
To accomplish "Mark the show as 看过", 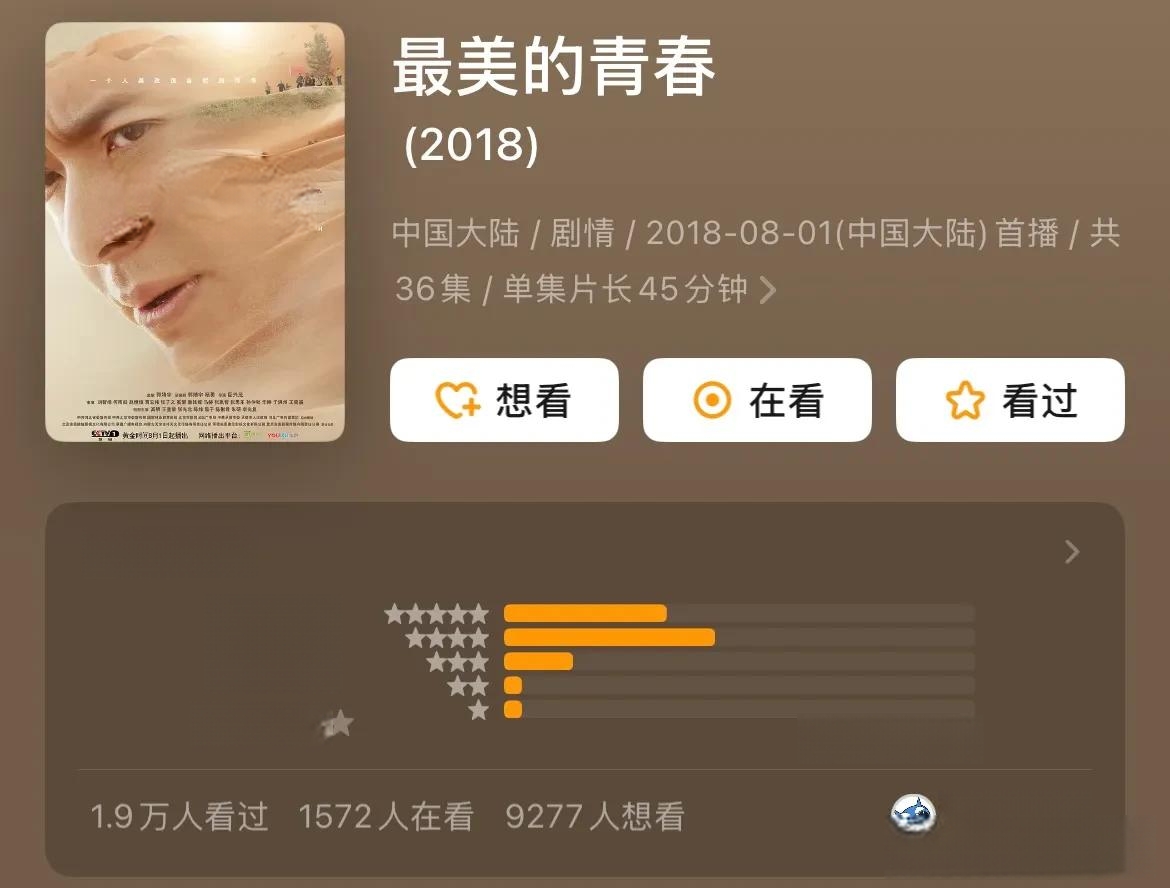I will click(x=1010, y=400).
